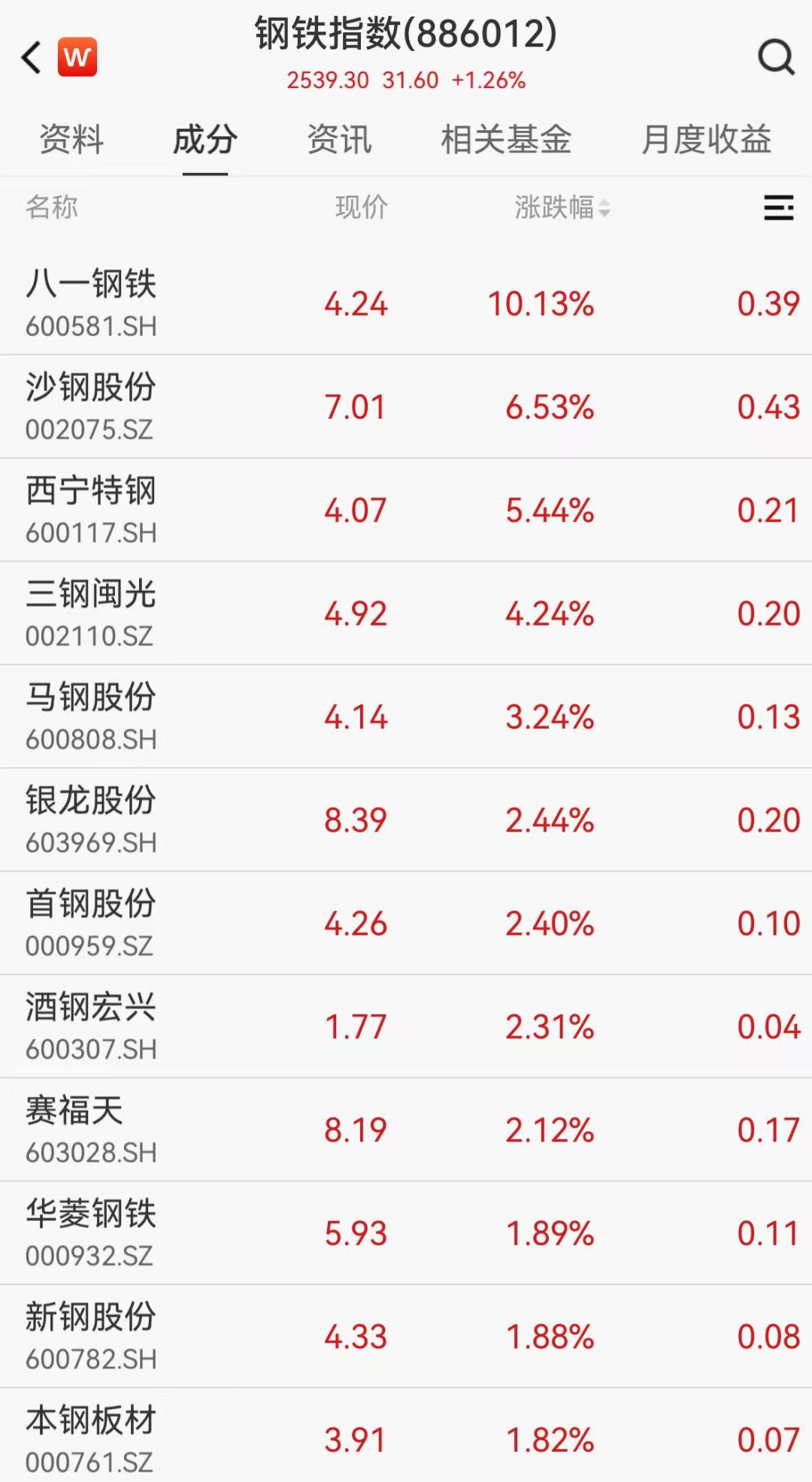Go back using the arrow icon
Viewport: 812px width, 1482px height.
coord(32,57)
